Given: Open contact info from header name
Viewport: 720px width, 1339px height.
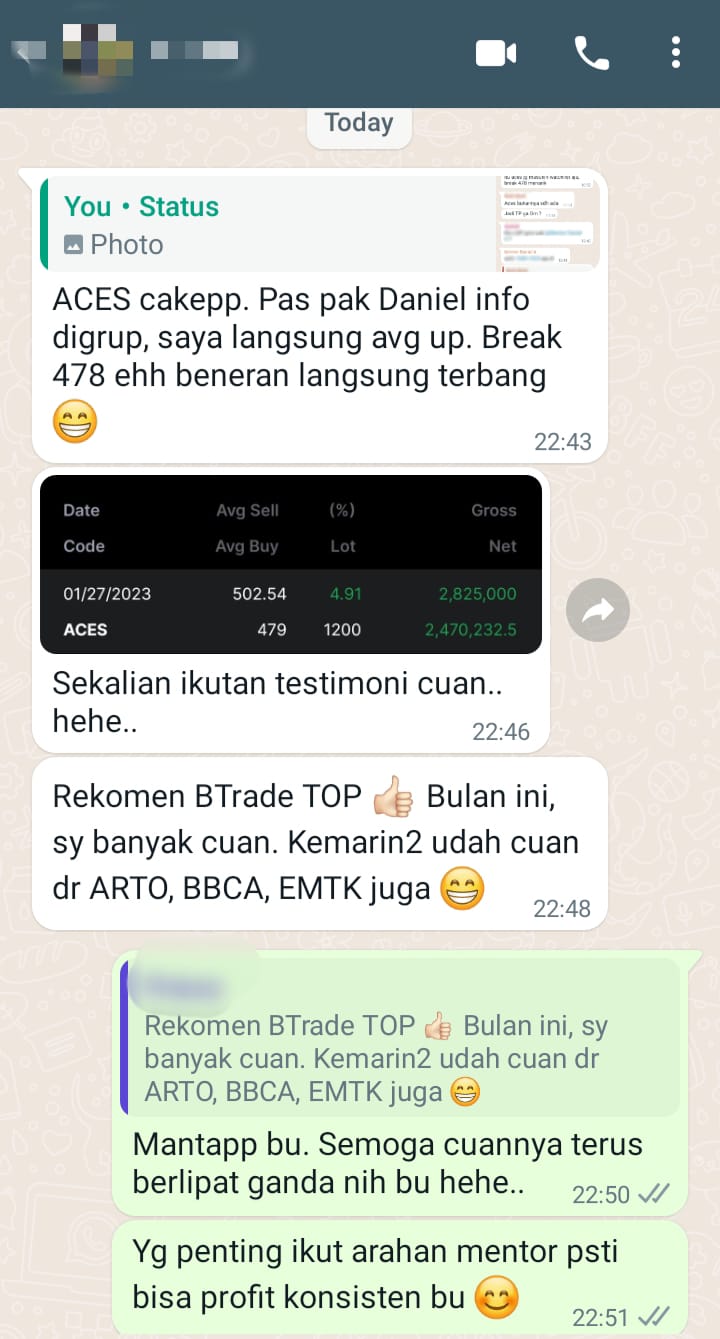Looking at the screenshot, I should tap(195, 50).
